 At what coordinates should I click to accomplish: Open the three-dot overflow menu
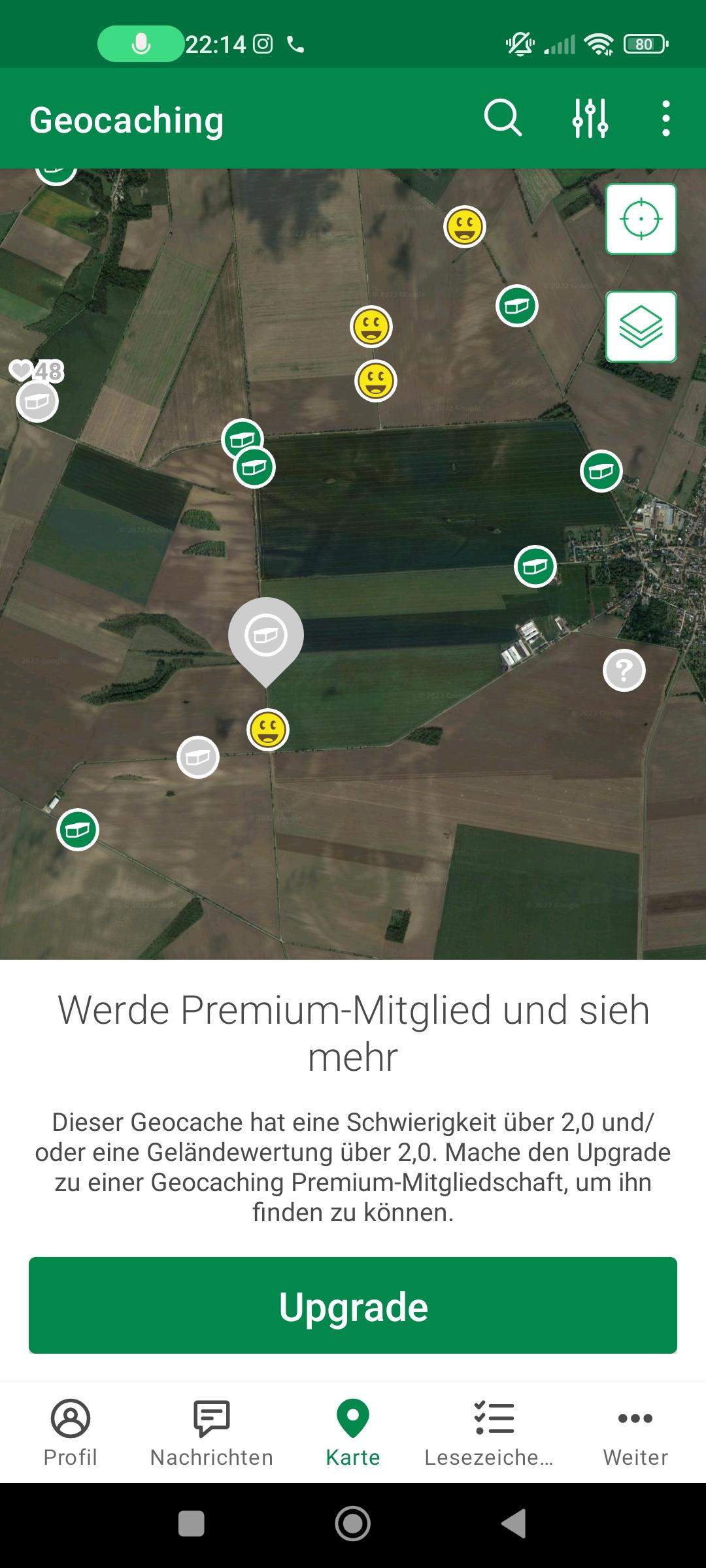665,120
